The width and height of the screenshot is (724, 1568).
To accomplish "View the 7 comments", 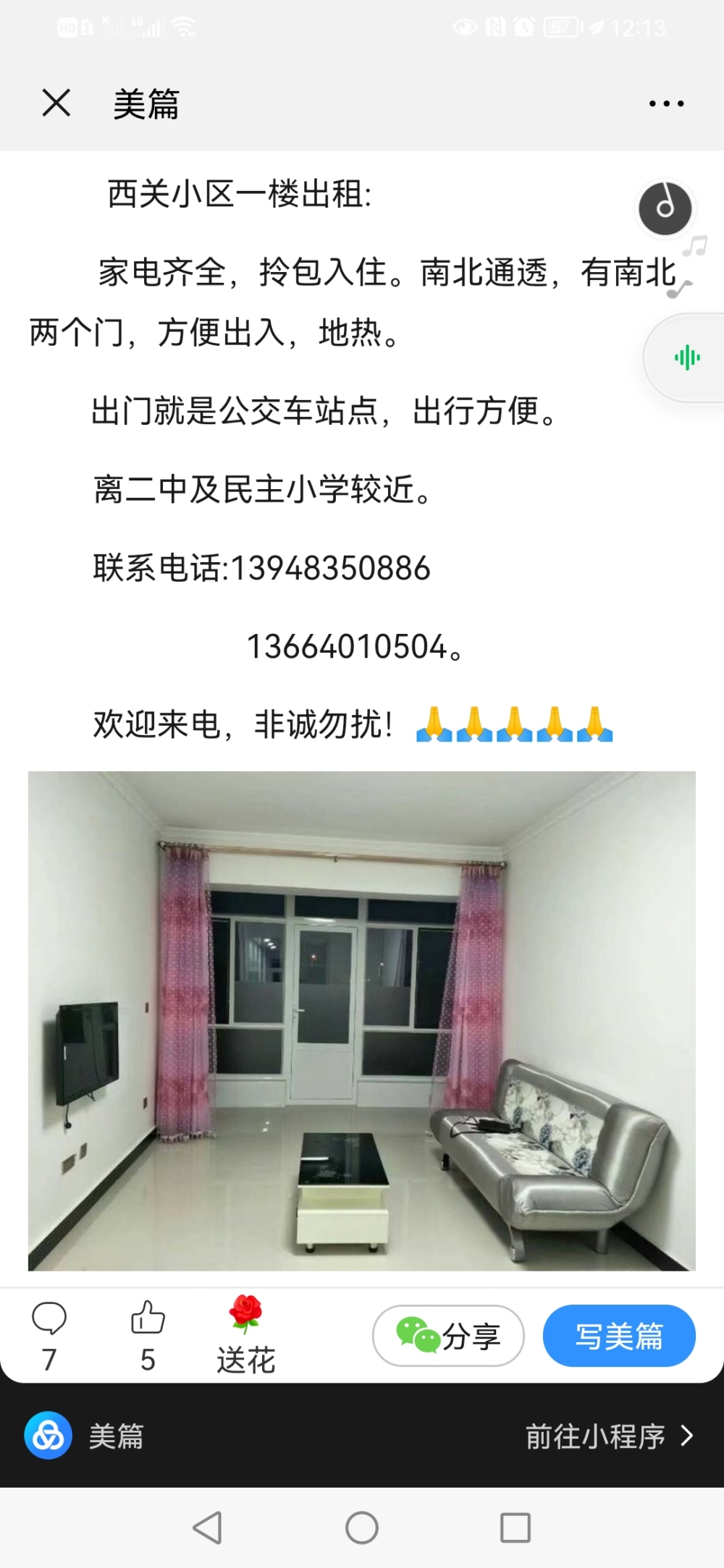I will (49, 1336).
